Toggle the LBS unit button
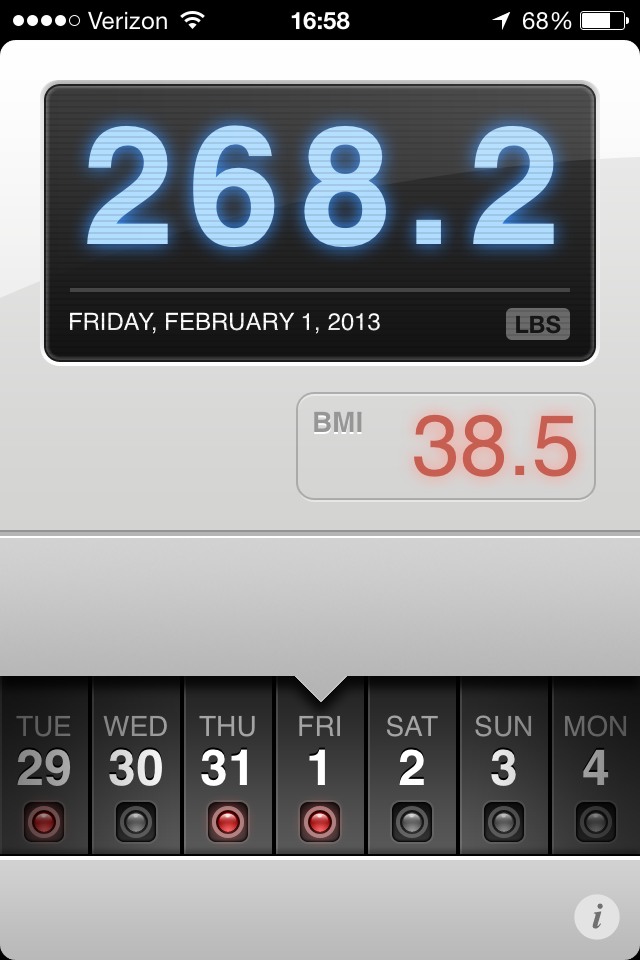The image size is (640, 960). coord(538,324)
